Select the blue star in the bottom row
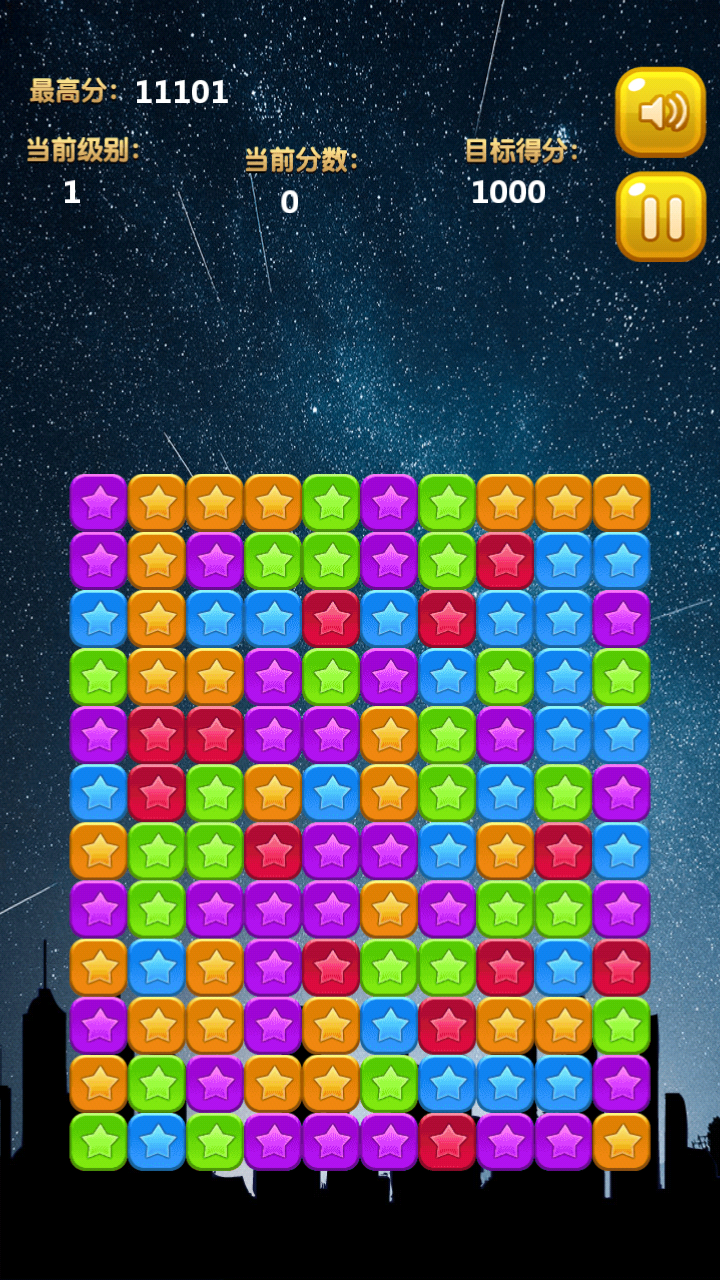 point(157,1141)
